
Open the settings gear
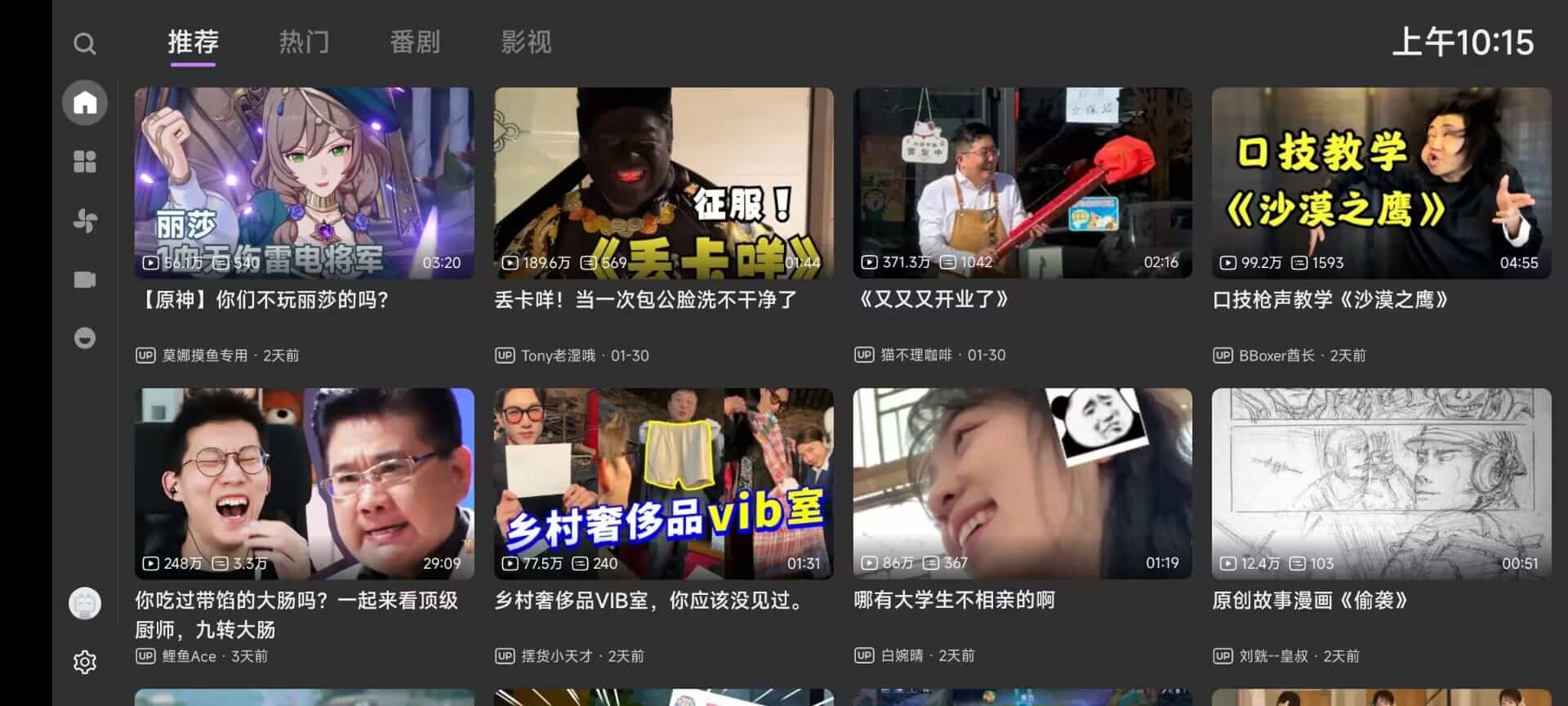point(85,662)
